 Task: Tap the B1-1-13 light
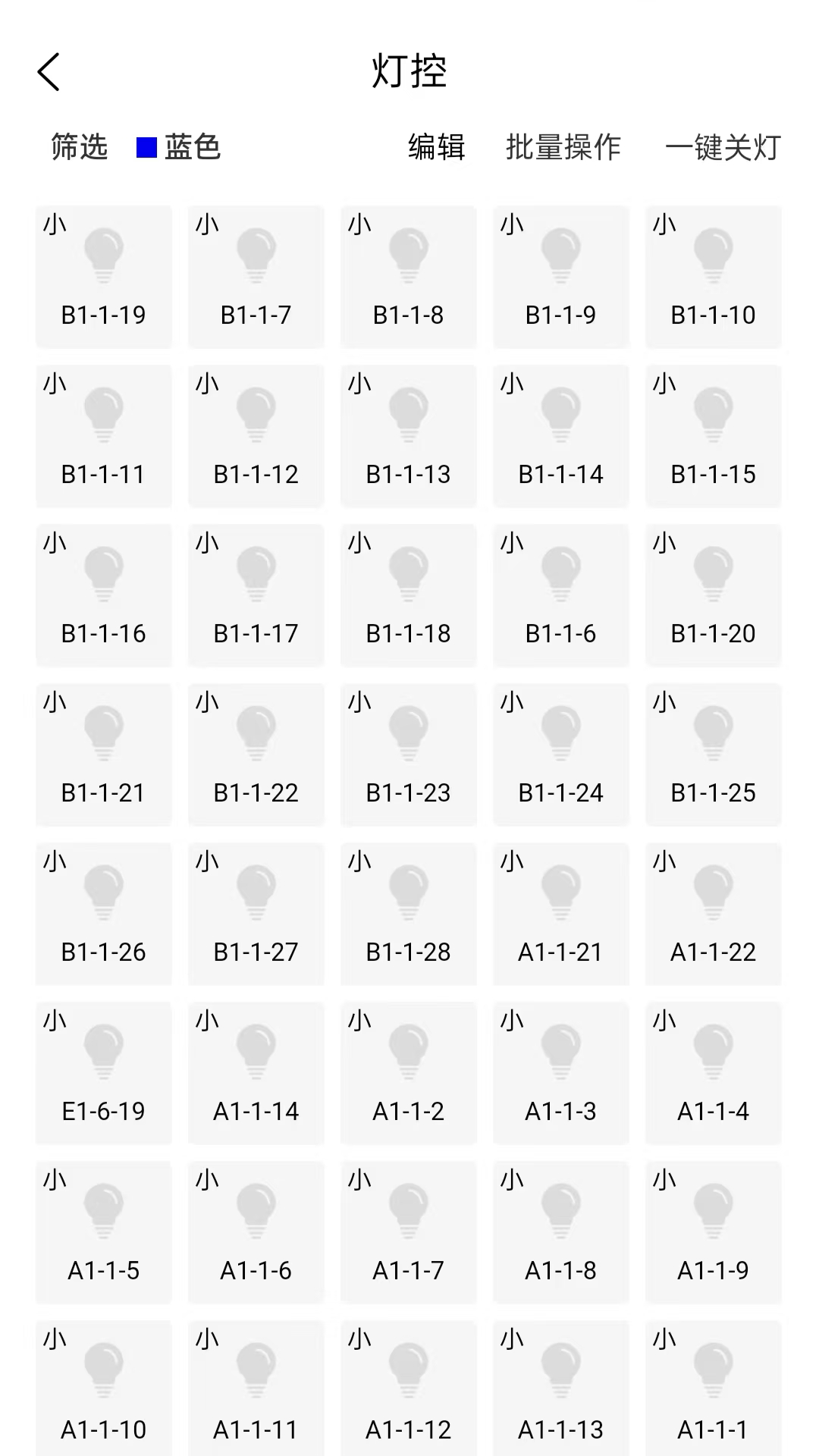(x=408, y=436)
